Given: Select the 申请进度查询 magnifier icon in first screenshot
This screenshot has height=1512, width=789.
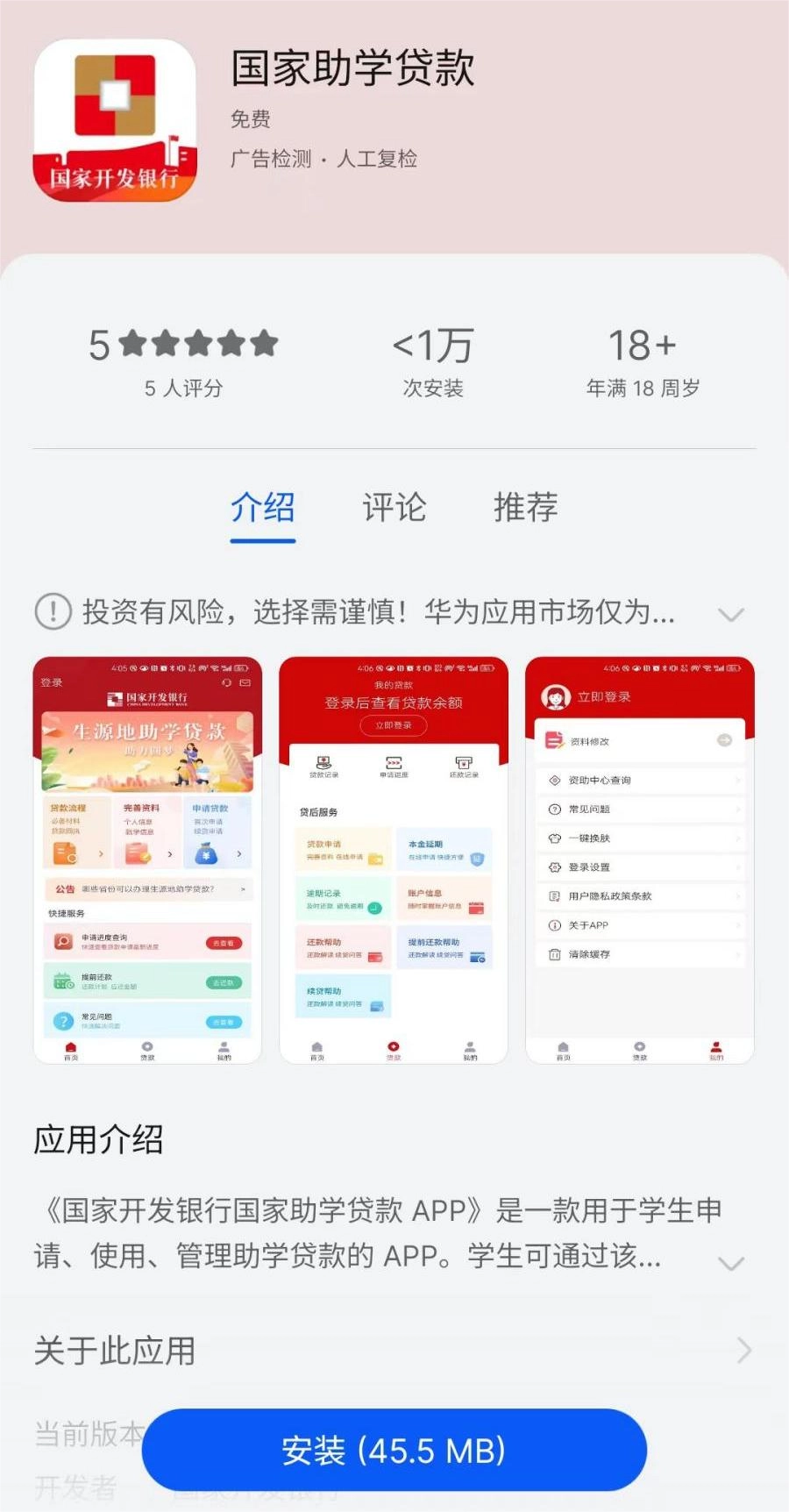Looking at the screenshot, I should 61,942.
